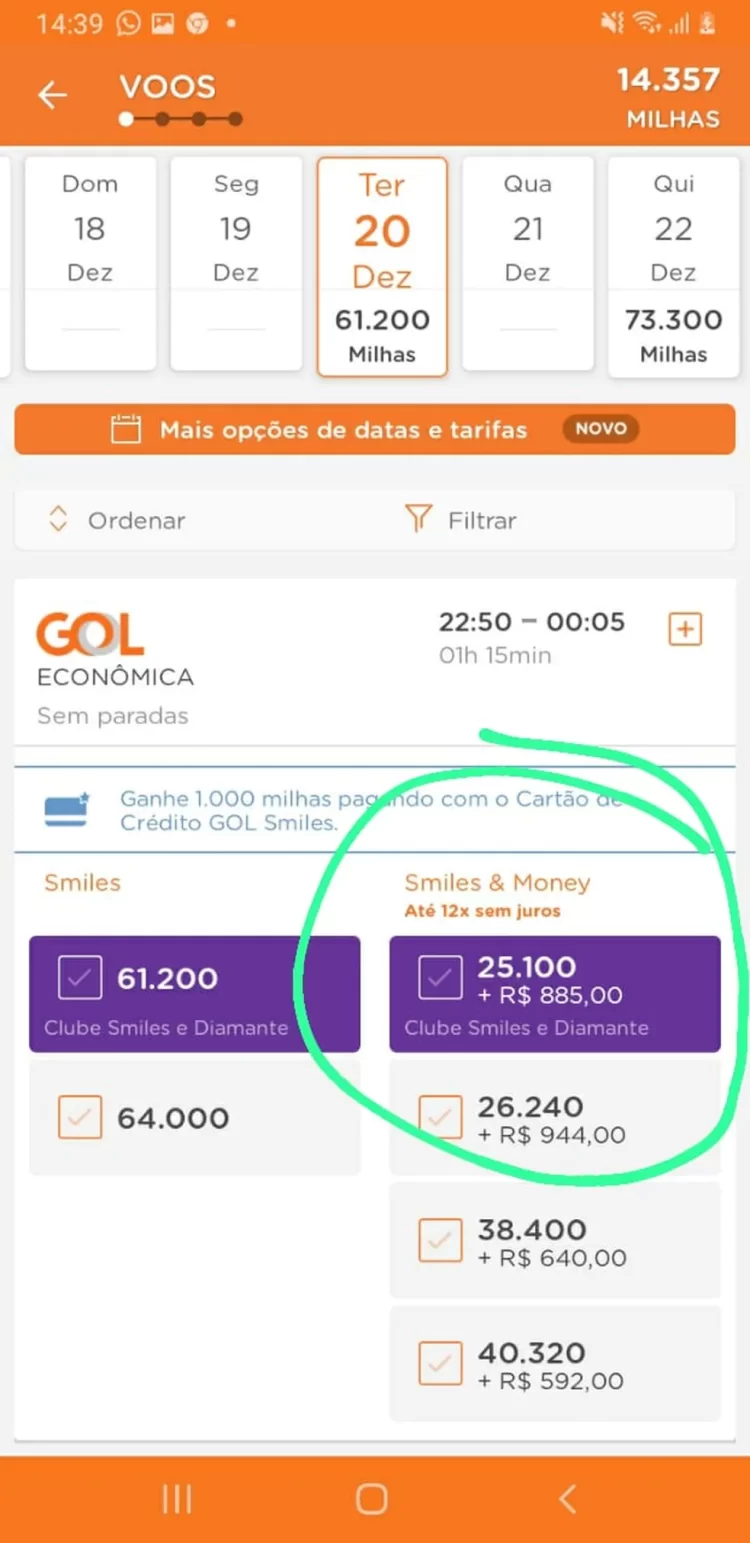Image resolution: width=750 pixels, height=1543 pixels.
Task: Select Qua 21 Dez date
Action: click(x=527, y=263)
